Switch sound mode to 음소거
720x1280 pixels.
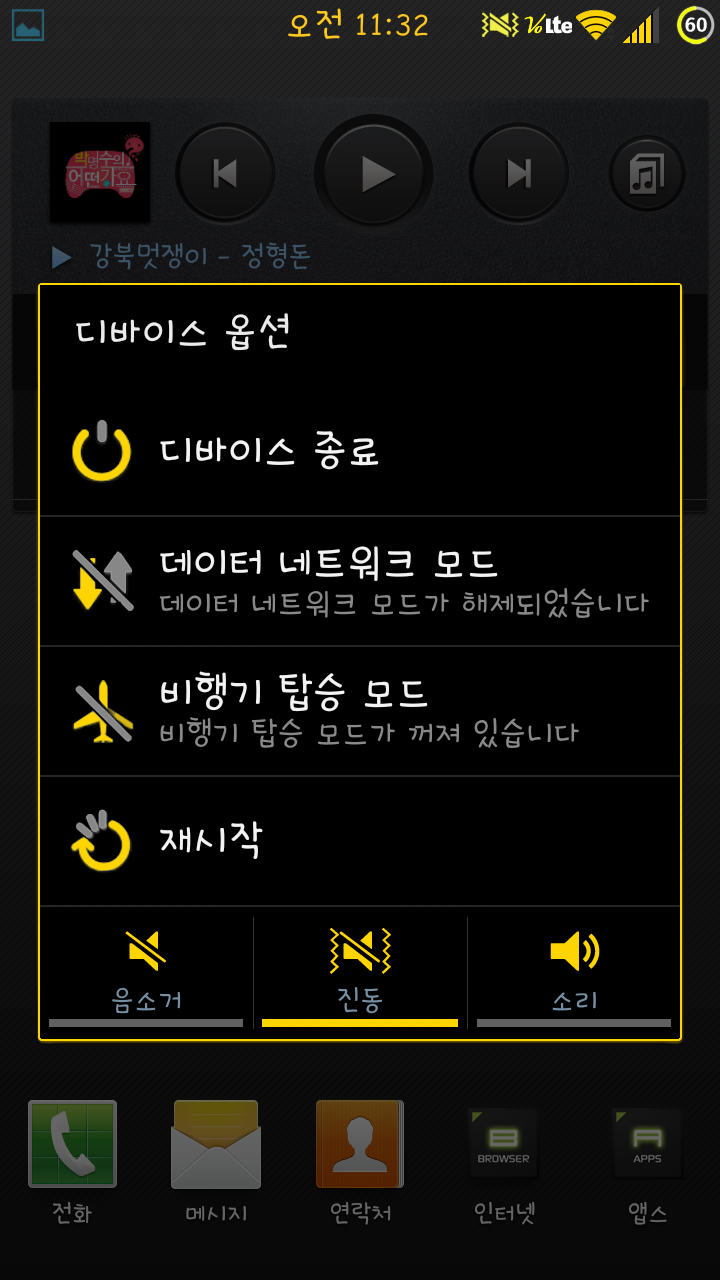click(146, 970)
